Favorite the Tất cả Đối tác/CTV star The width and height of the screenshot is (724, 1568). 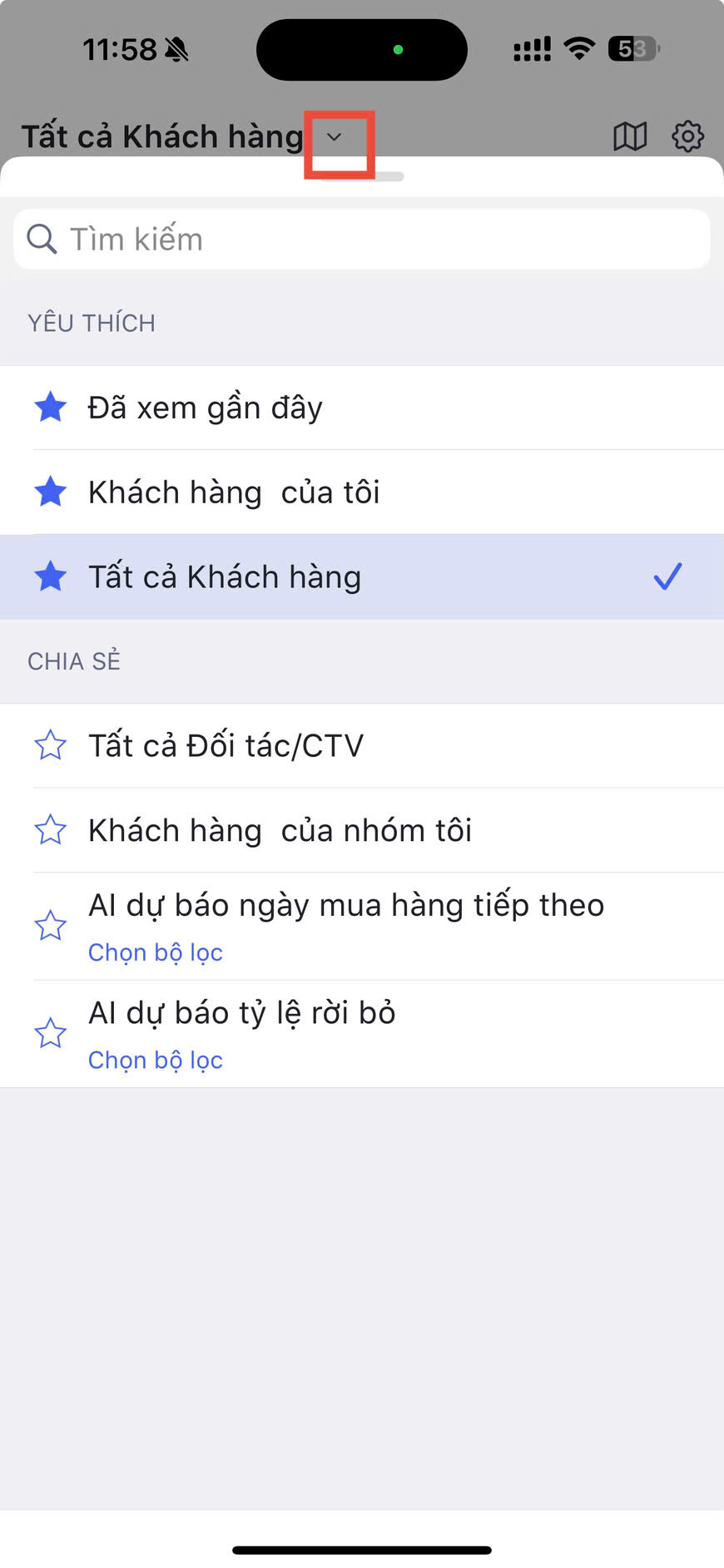pyautogui.click(x=51, y=746)
